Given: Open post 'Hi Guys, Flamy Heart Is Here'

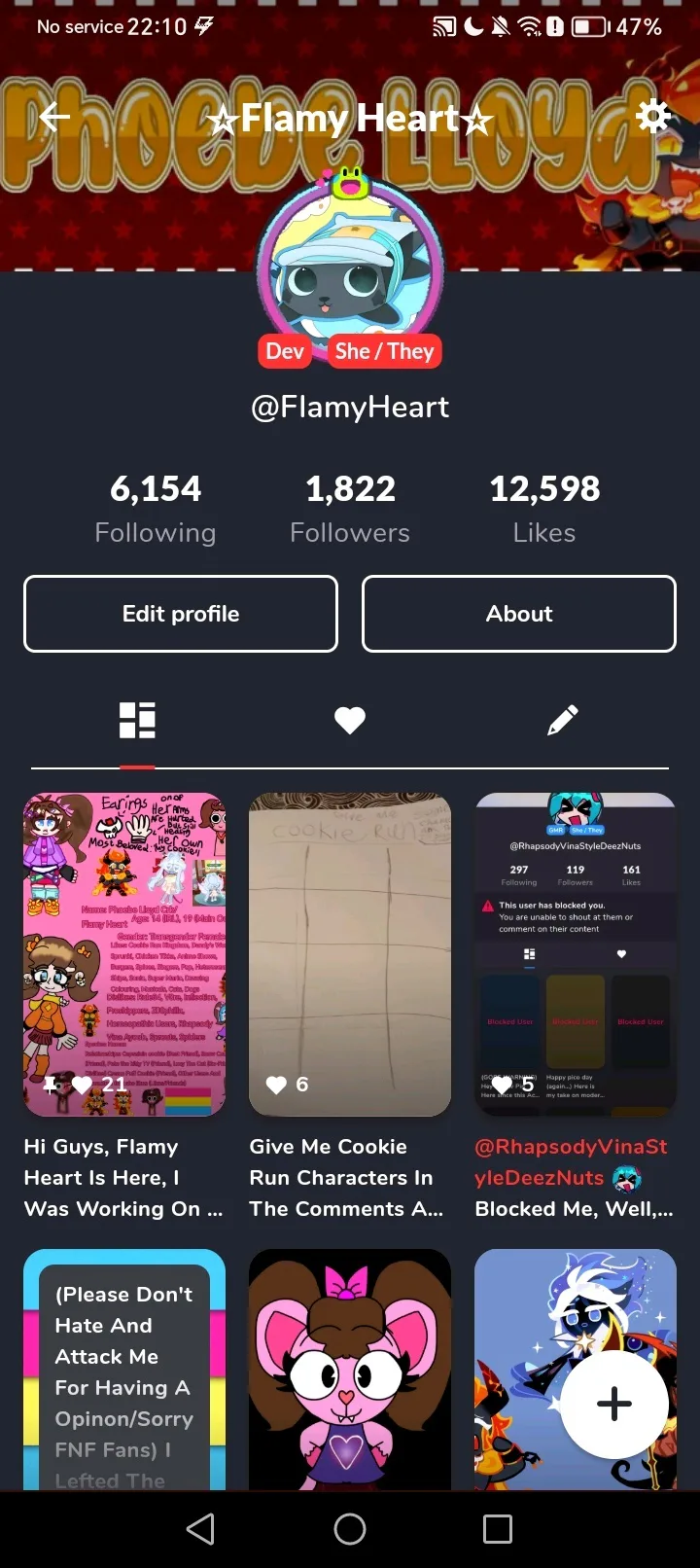Looking at the screenshot, I should tap(124, 1007).
